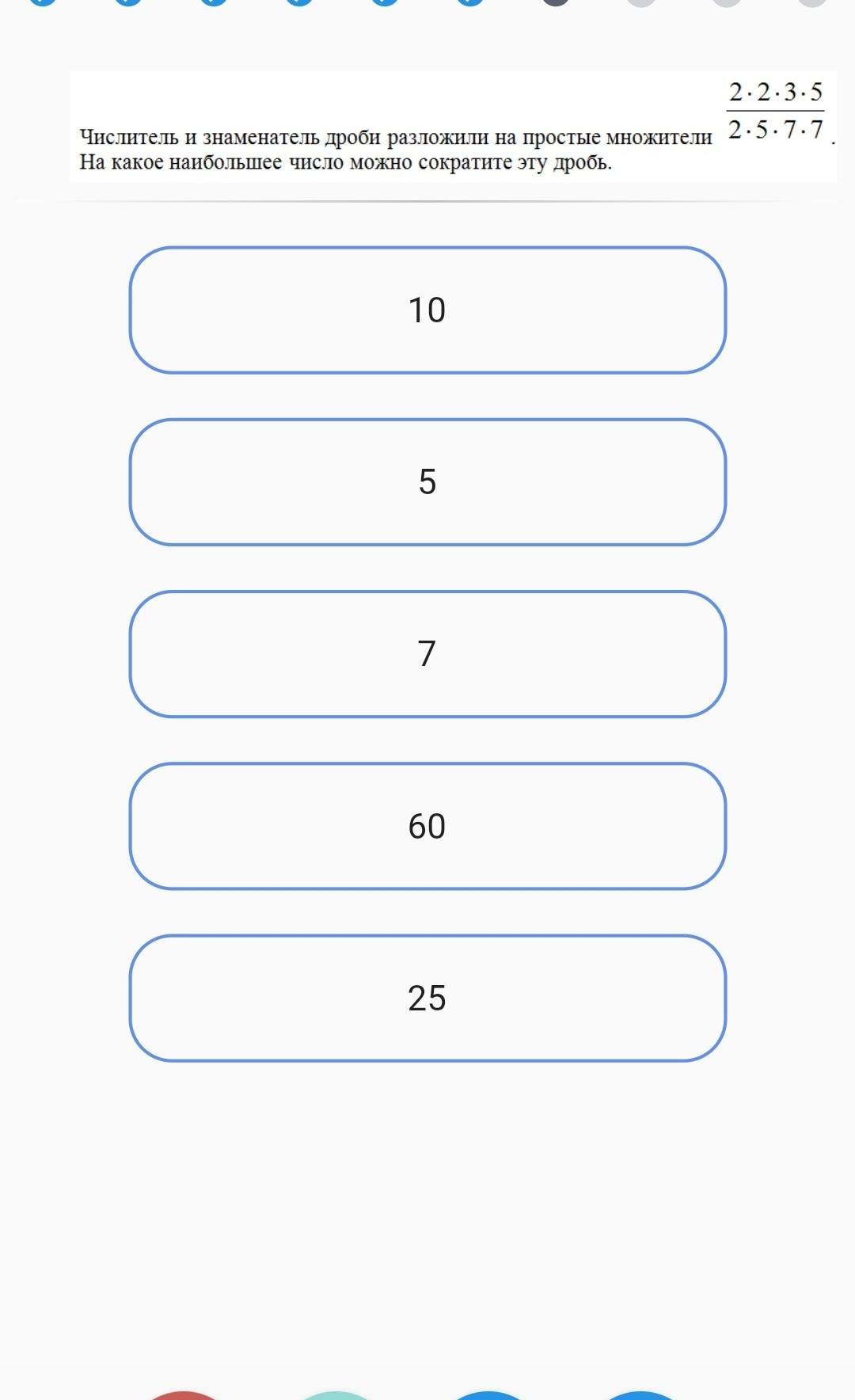The height and width of the screenshot is (1400, 855).
Task: Tap the answer option 25
Action: (x=427, y=998)
